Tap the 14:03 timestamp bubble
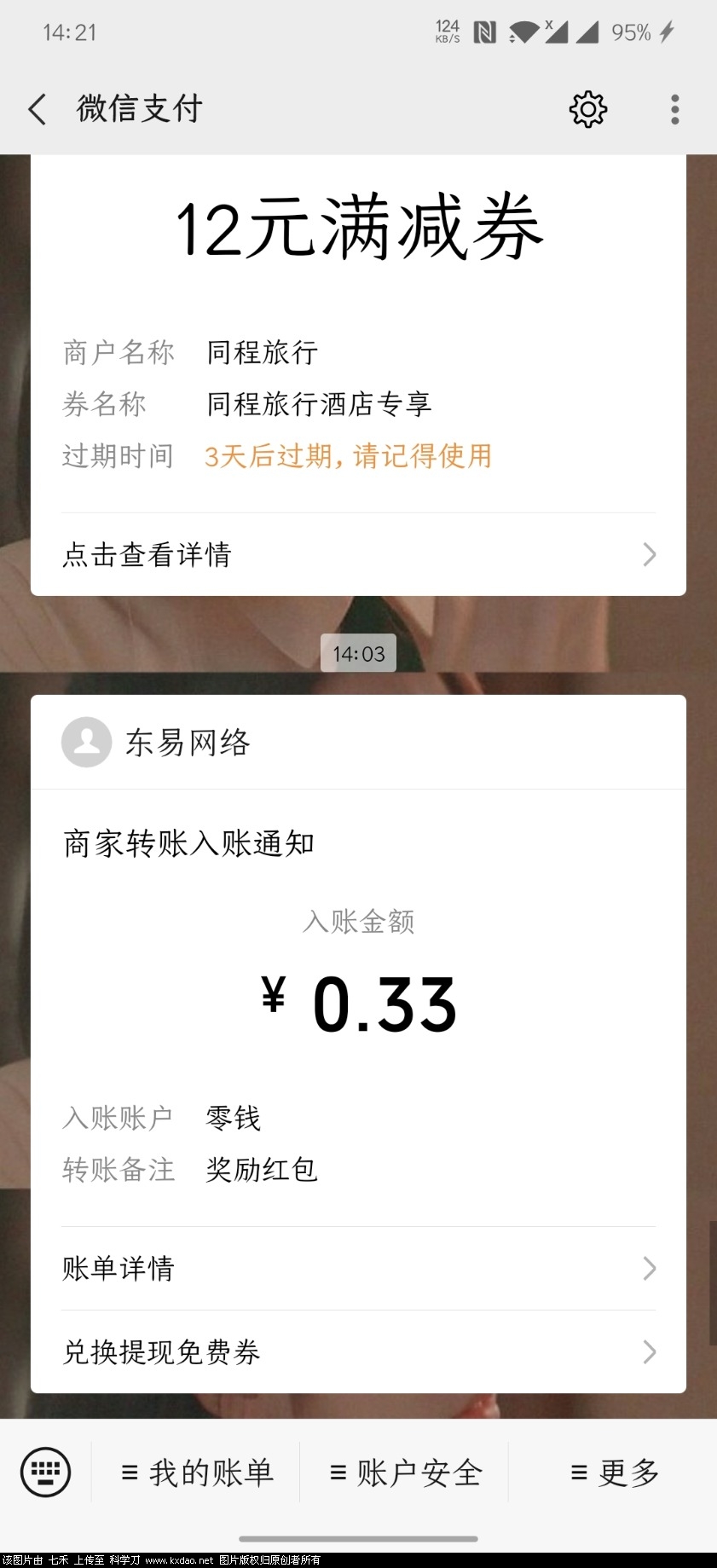717x1568 pixels. coord(358,653)
